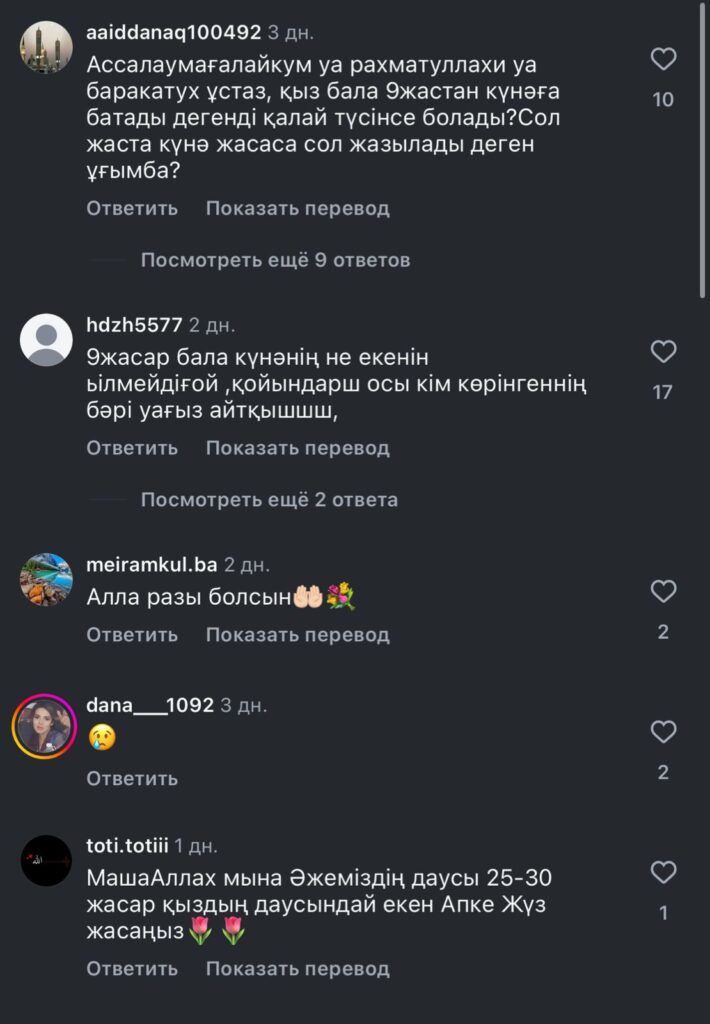This screenshot has height=1024, width=710.
Task: Like the crying emoji comment by dana___1092
Action: (x=663, y=732)
